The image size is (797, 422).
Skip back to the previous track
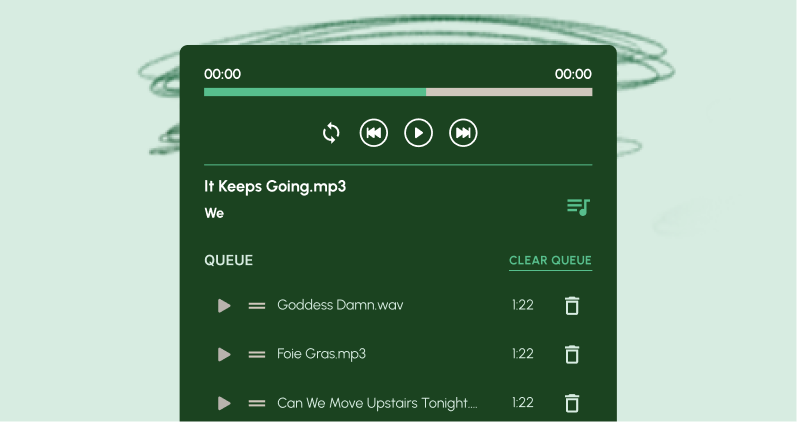374,133
